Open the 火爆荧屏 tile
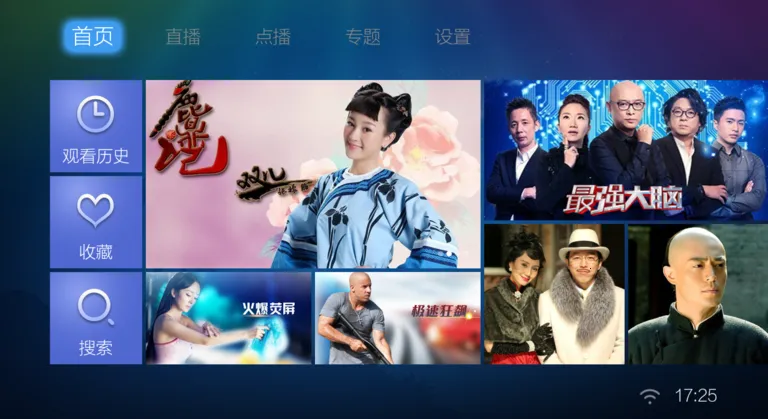768x419 pixels. (229, 318)
